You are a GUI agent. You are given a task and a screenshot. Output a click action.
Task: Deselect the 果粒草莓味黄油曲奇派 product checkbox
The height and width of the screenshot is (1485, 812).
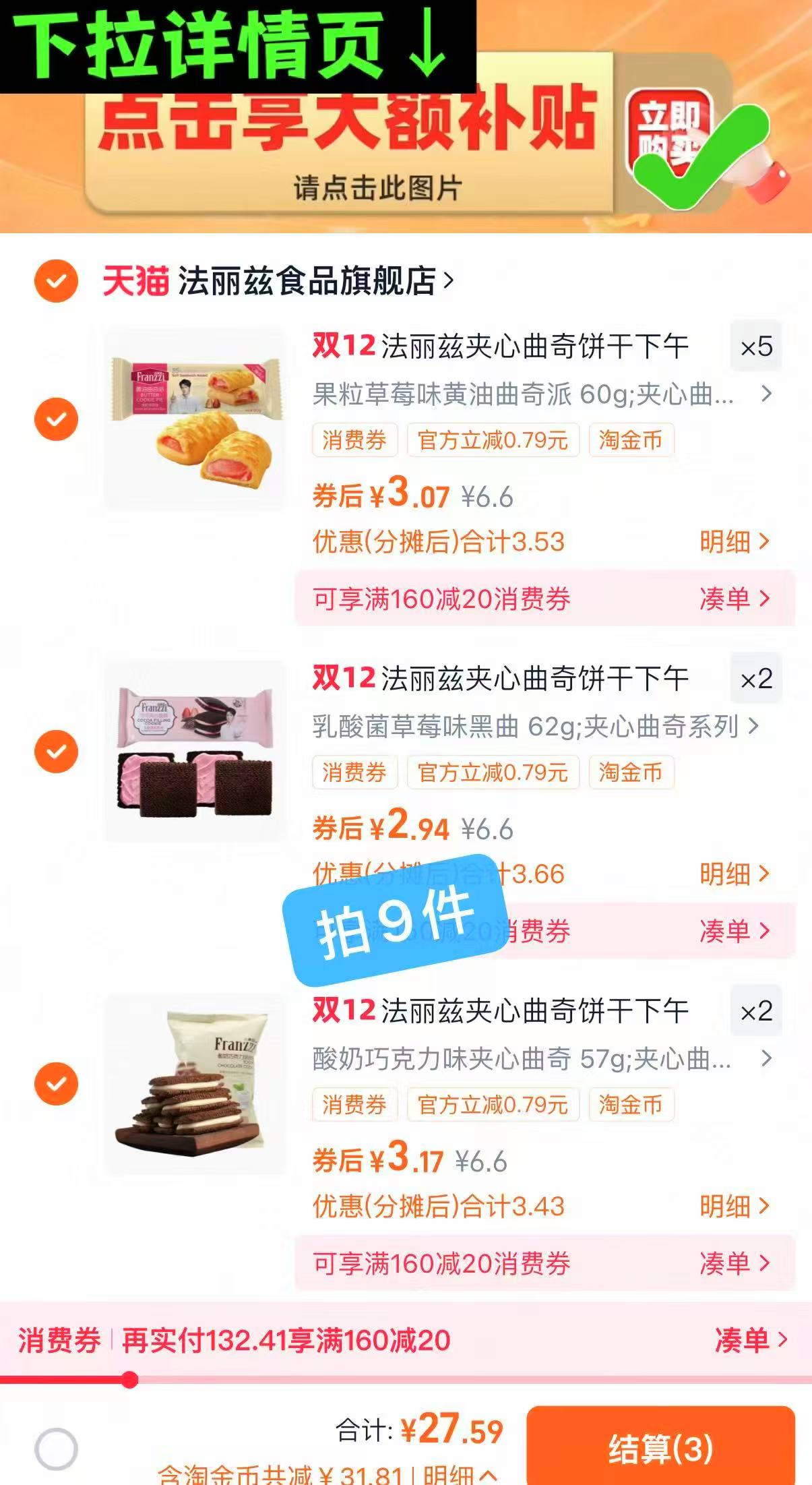pyautogui.click(x=57, y=418)
